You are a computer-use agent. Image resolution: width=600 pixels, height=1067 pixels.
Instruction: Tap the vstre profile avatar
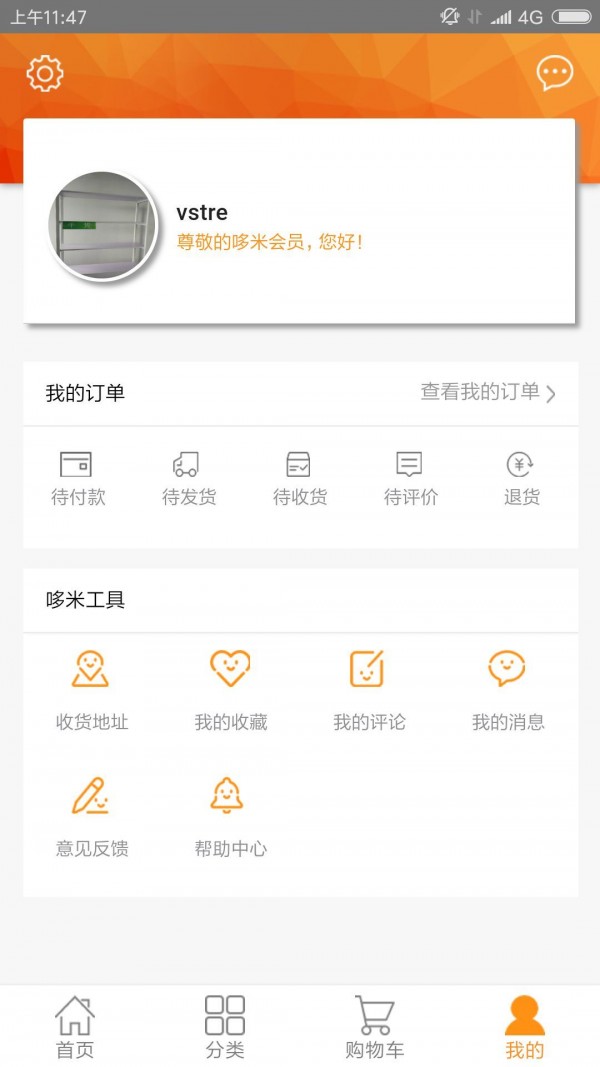(x=102, y=225)
